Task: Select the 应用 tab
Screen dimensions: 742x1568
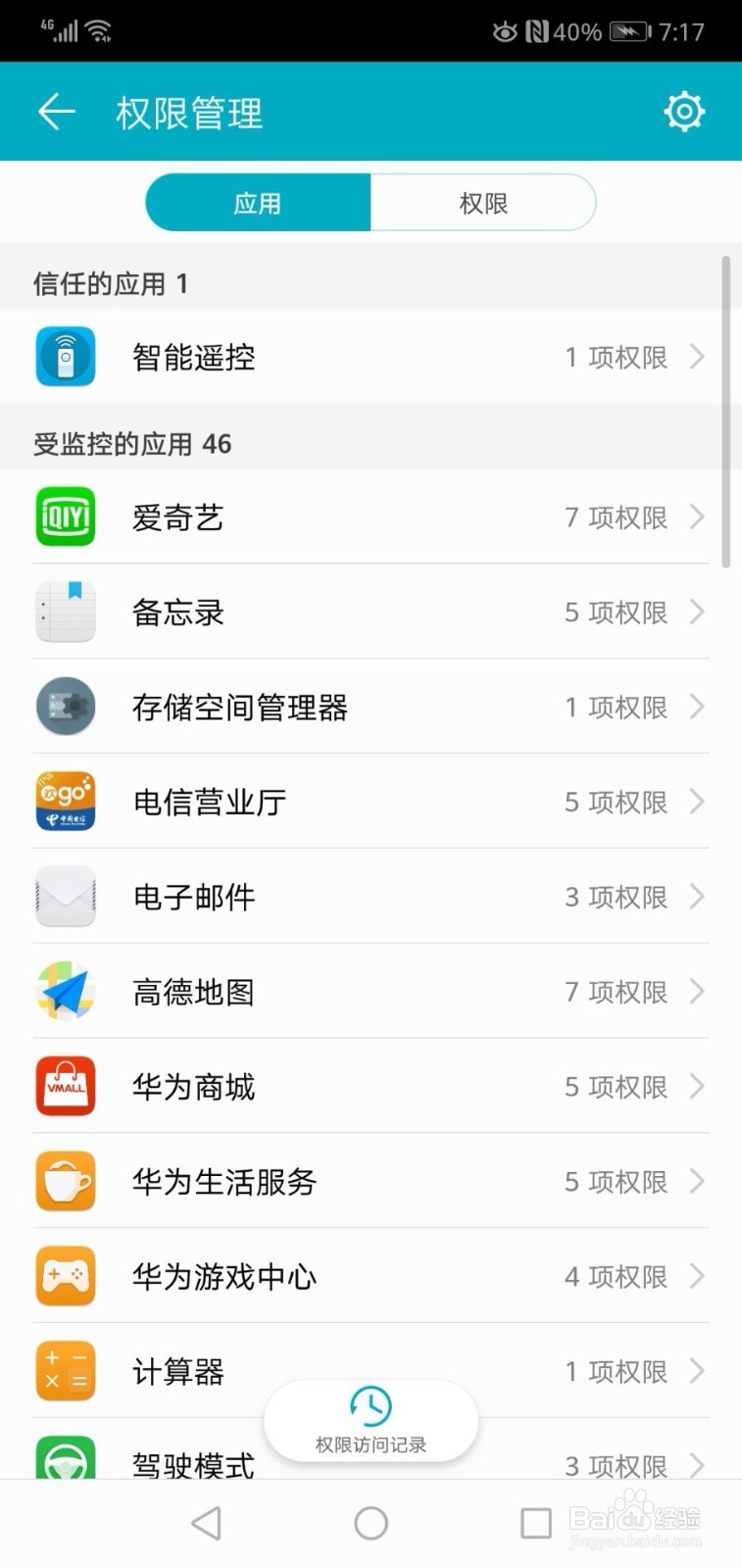Action: (x=257, y=202)
